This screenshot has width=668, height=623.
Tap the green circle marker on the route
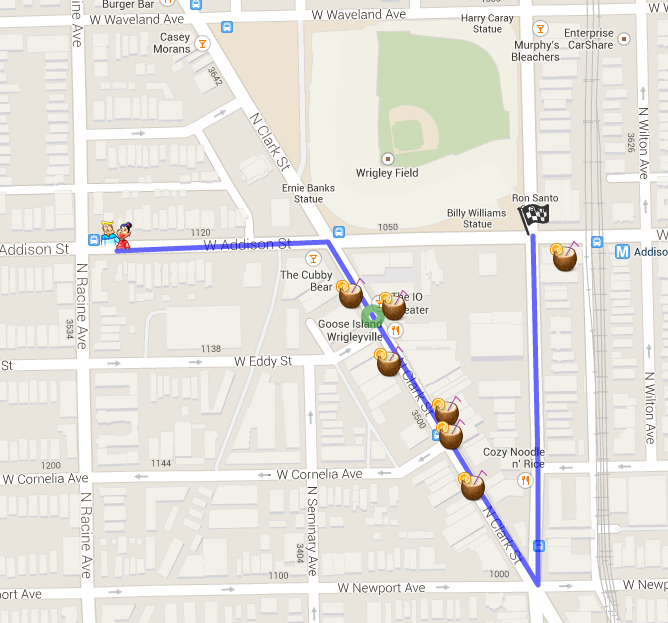point(371,319)
